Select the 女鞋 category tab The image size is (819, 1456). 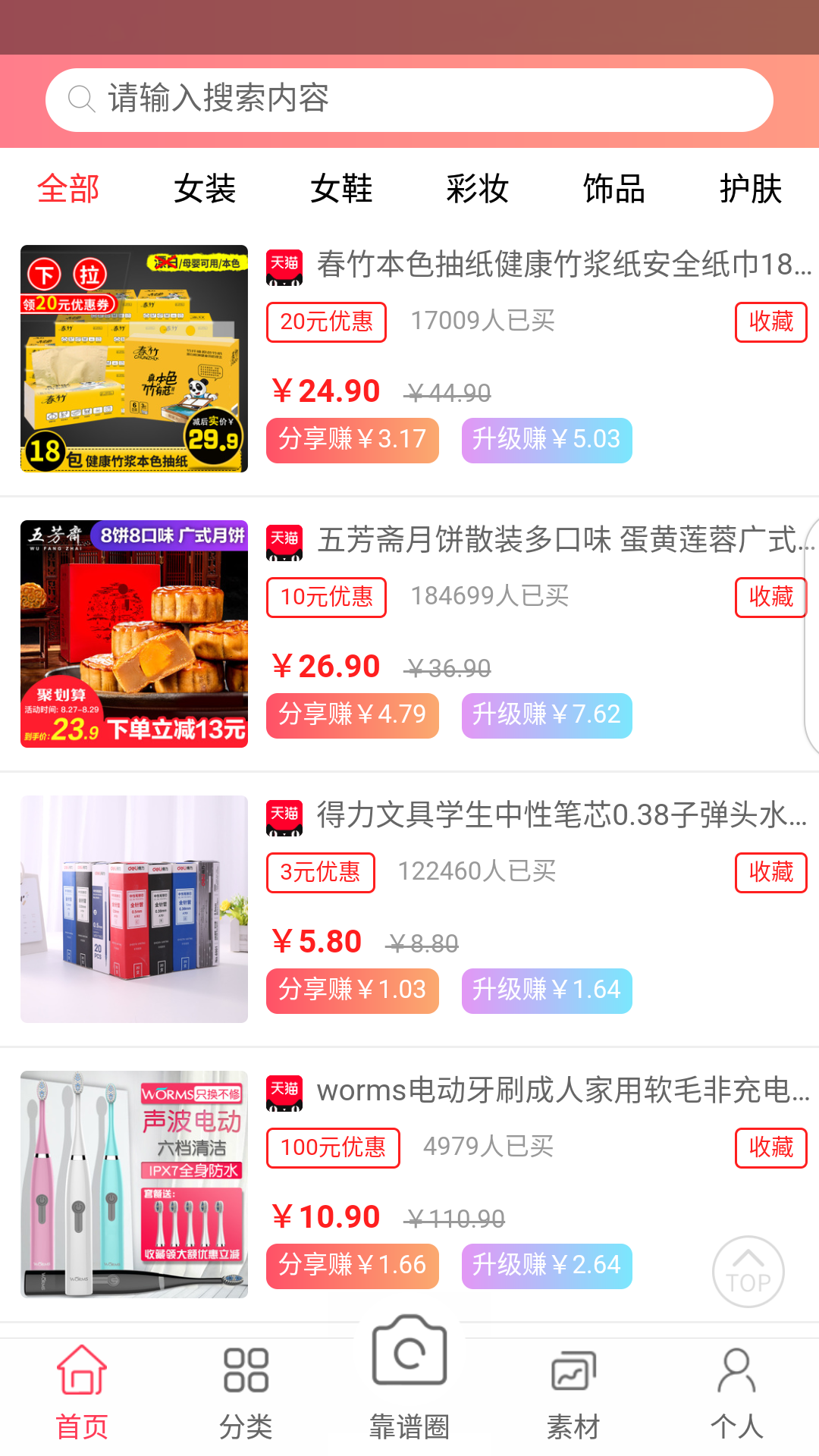pyautogui.click(x=341, y=189)
